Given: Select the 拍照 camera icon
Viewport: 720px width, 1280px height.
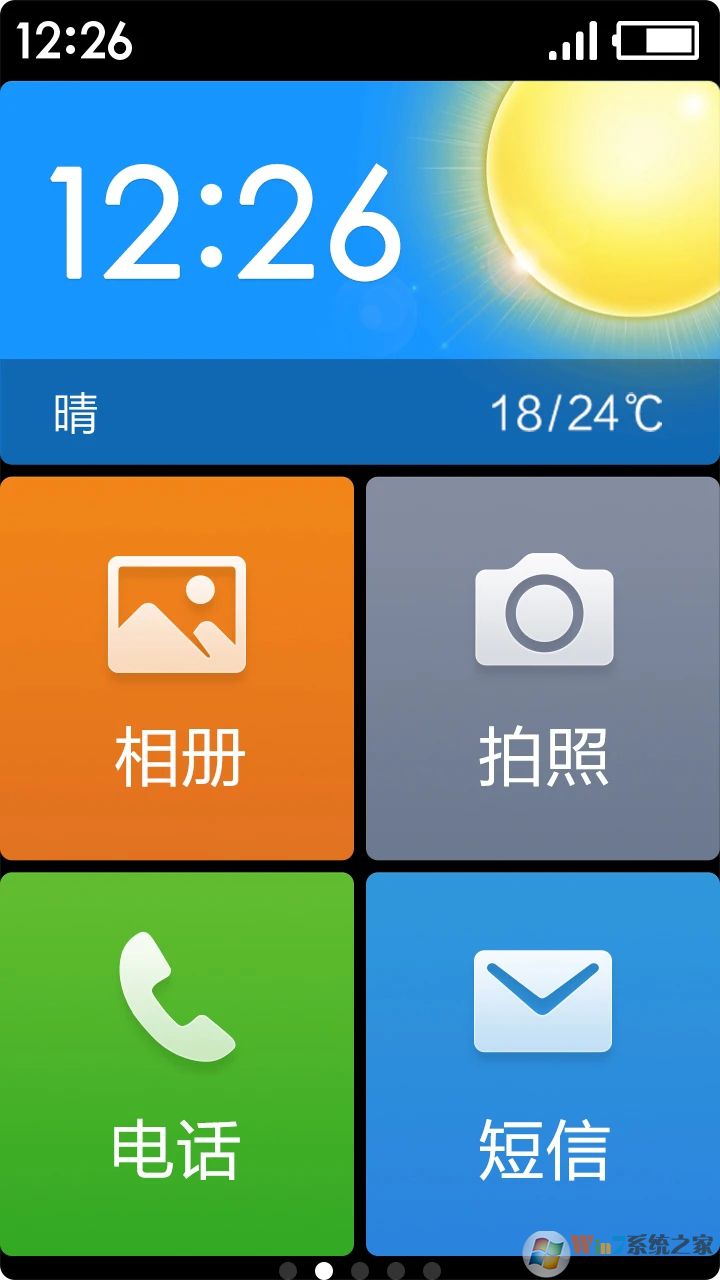Looking at the screenshot, I should pos(543,615).
